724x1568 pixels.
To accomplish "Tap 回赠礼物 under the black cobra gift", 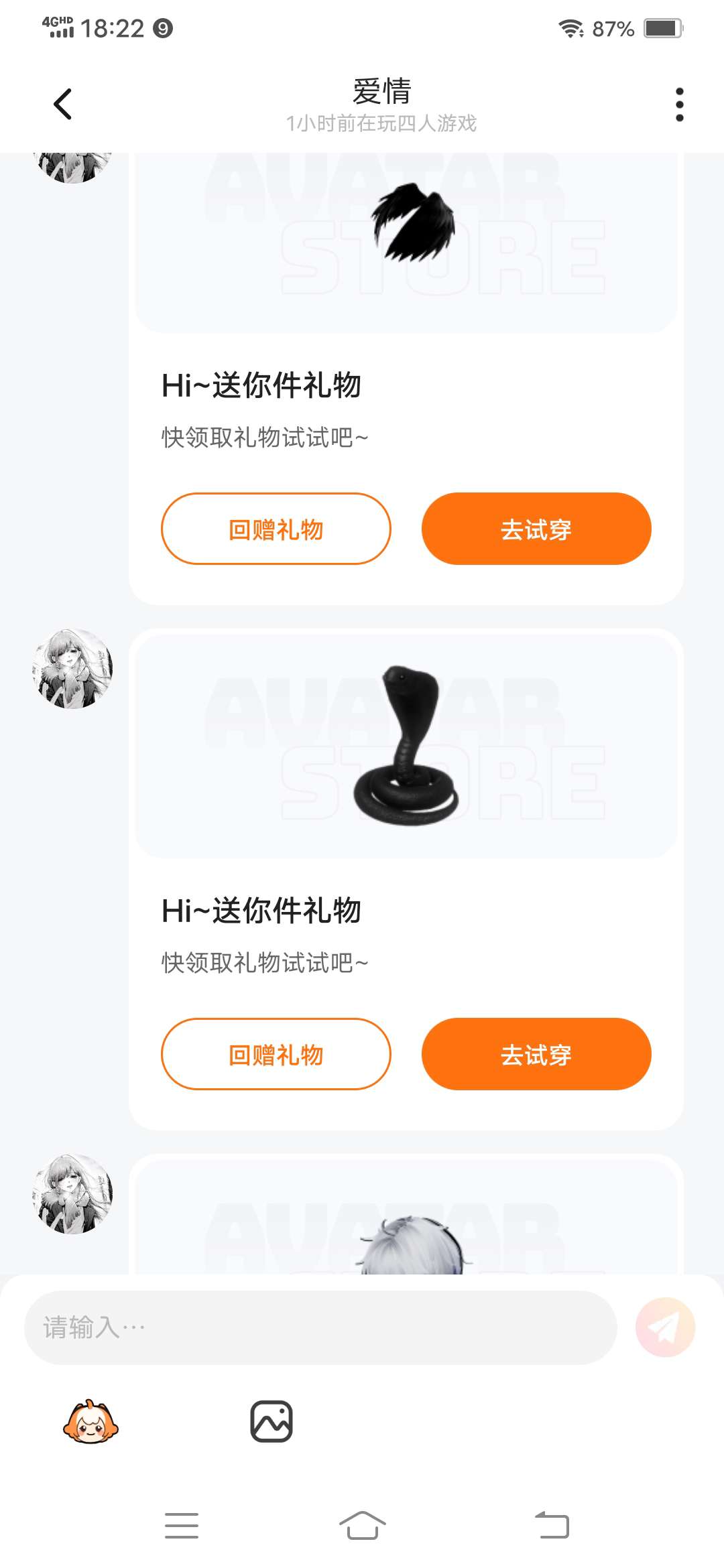I will point(276,1054).
